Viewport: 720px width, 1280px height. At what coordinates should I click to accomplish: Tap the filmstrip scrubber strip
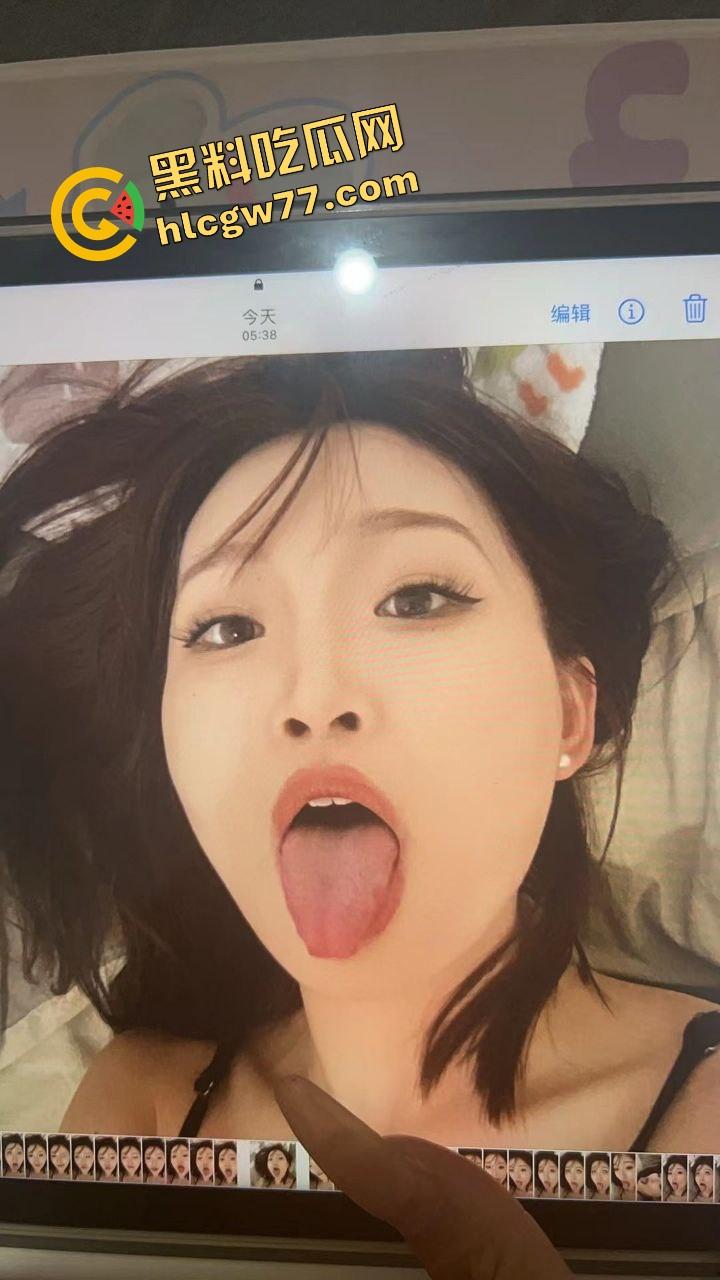click(150, 1165)
